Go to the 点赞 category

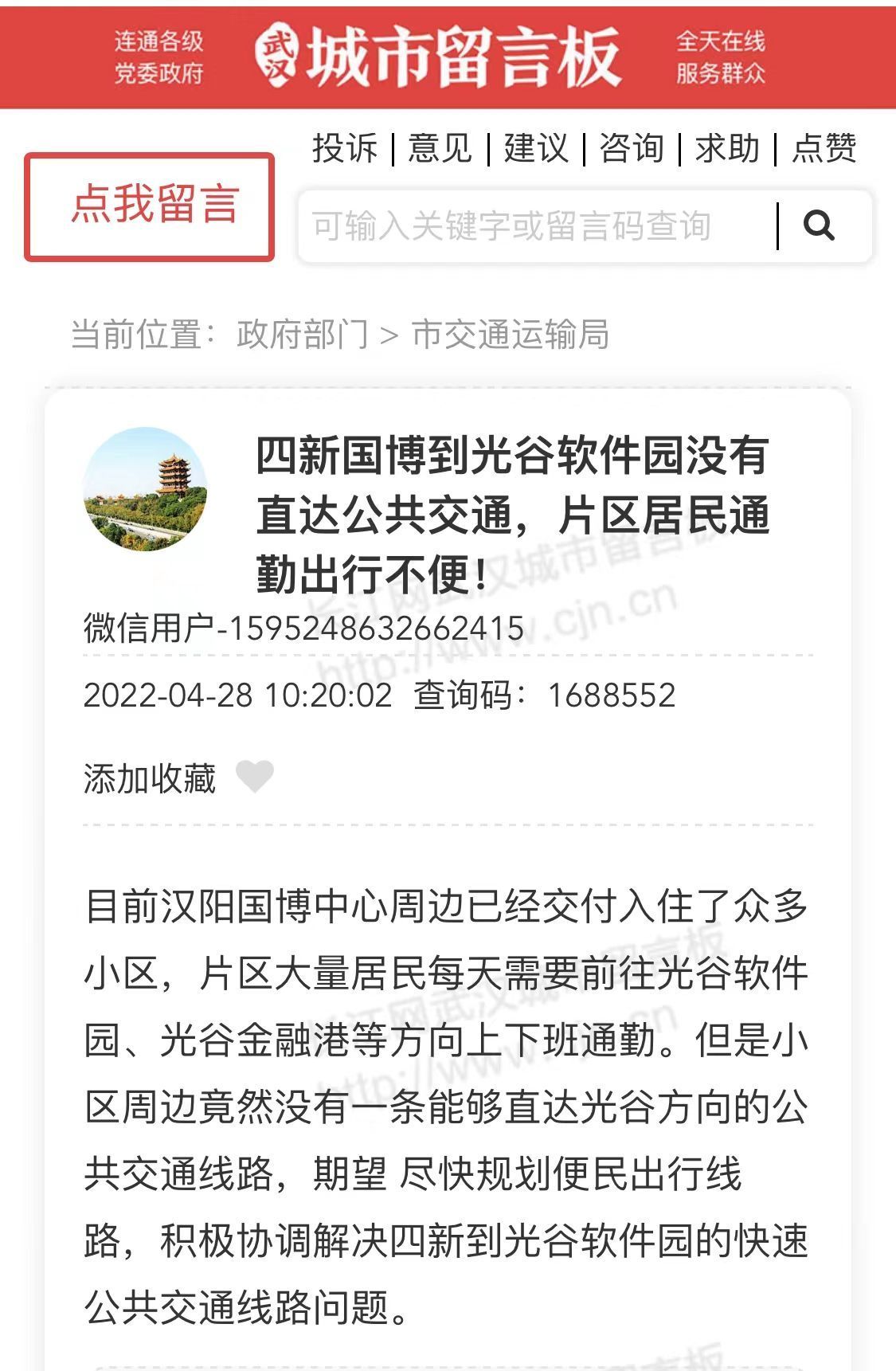pyautogui.click(x=824, y=148)
